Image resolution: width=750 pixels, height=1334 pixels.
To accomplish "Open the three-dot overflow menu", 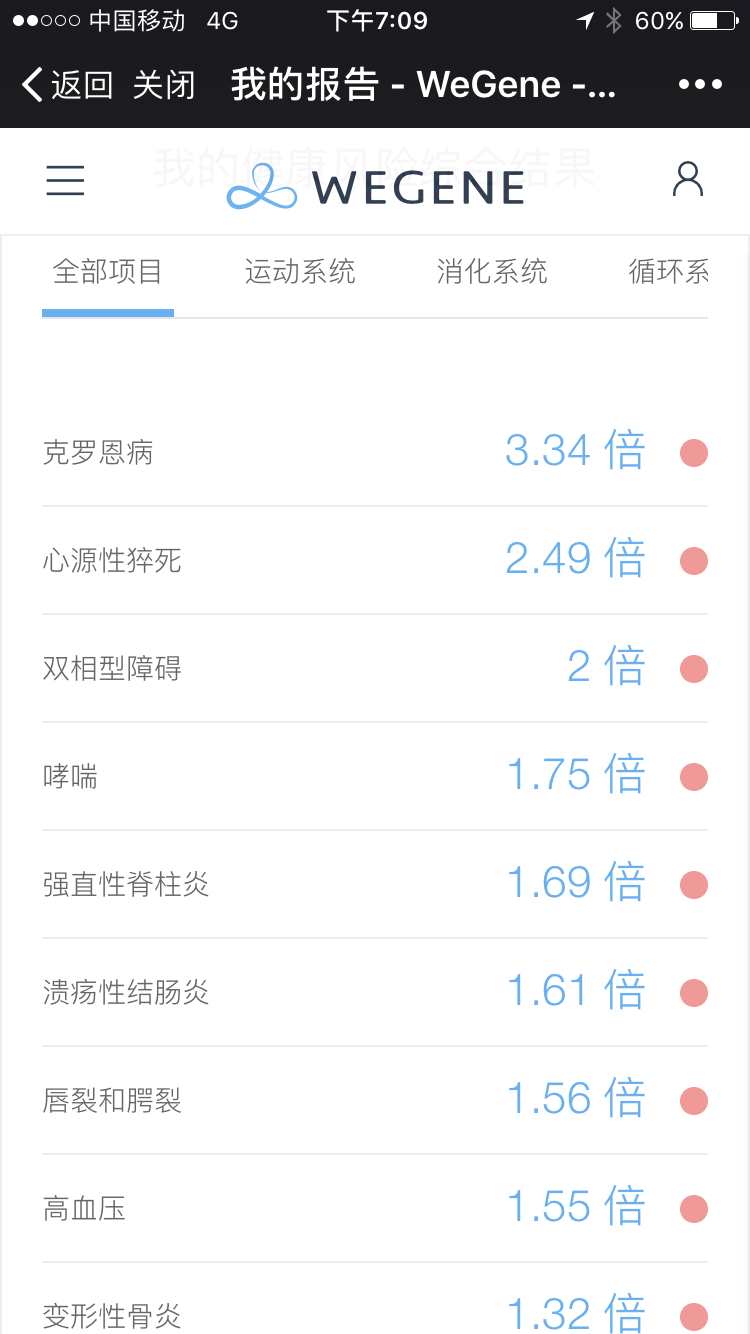I will pos(700,85).
